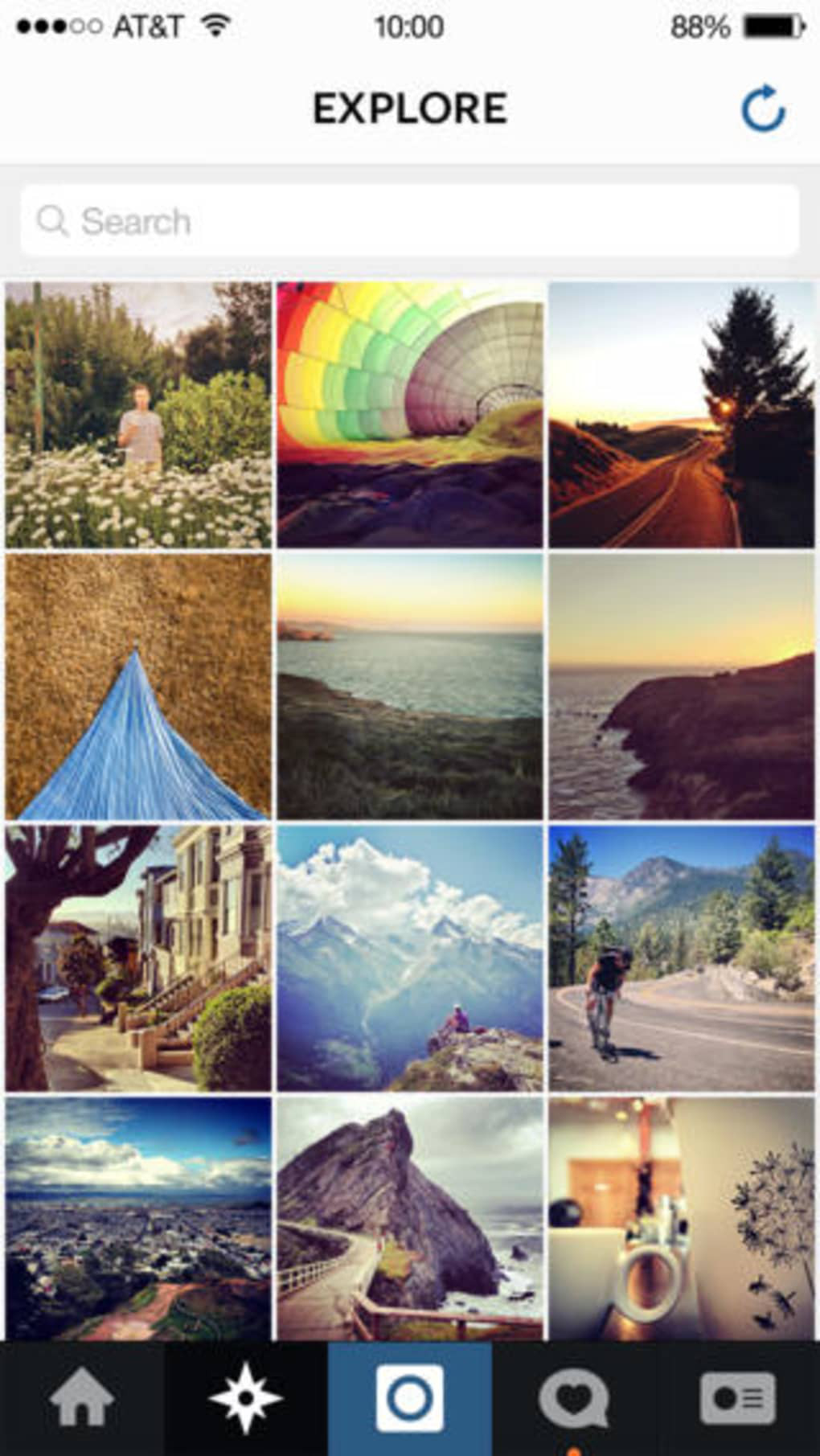View the rocky peak with walkway photo
The image size is (820, 1456).
click(x=410, y=1219)
